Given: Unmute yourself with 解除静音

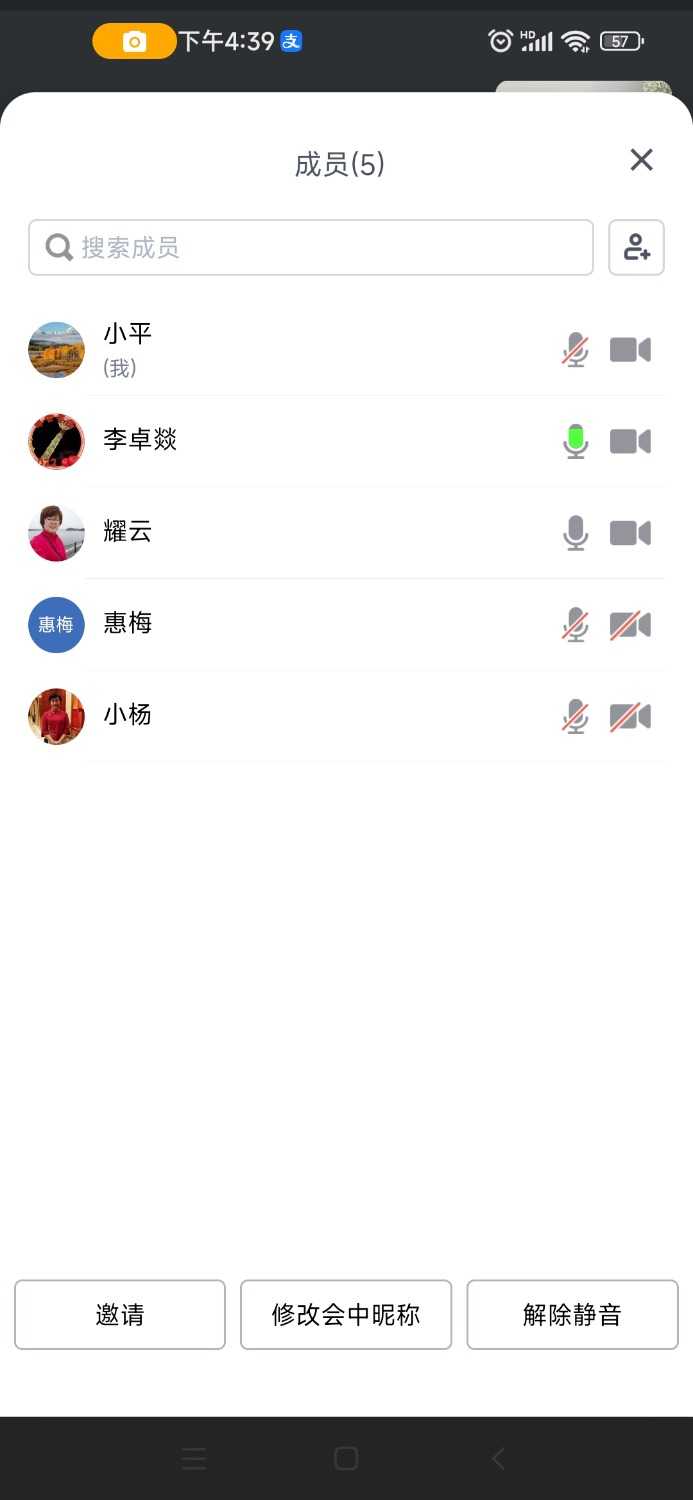Looking at the screenshot, I should point(572,1315).
